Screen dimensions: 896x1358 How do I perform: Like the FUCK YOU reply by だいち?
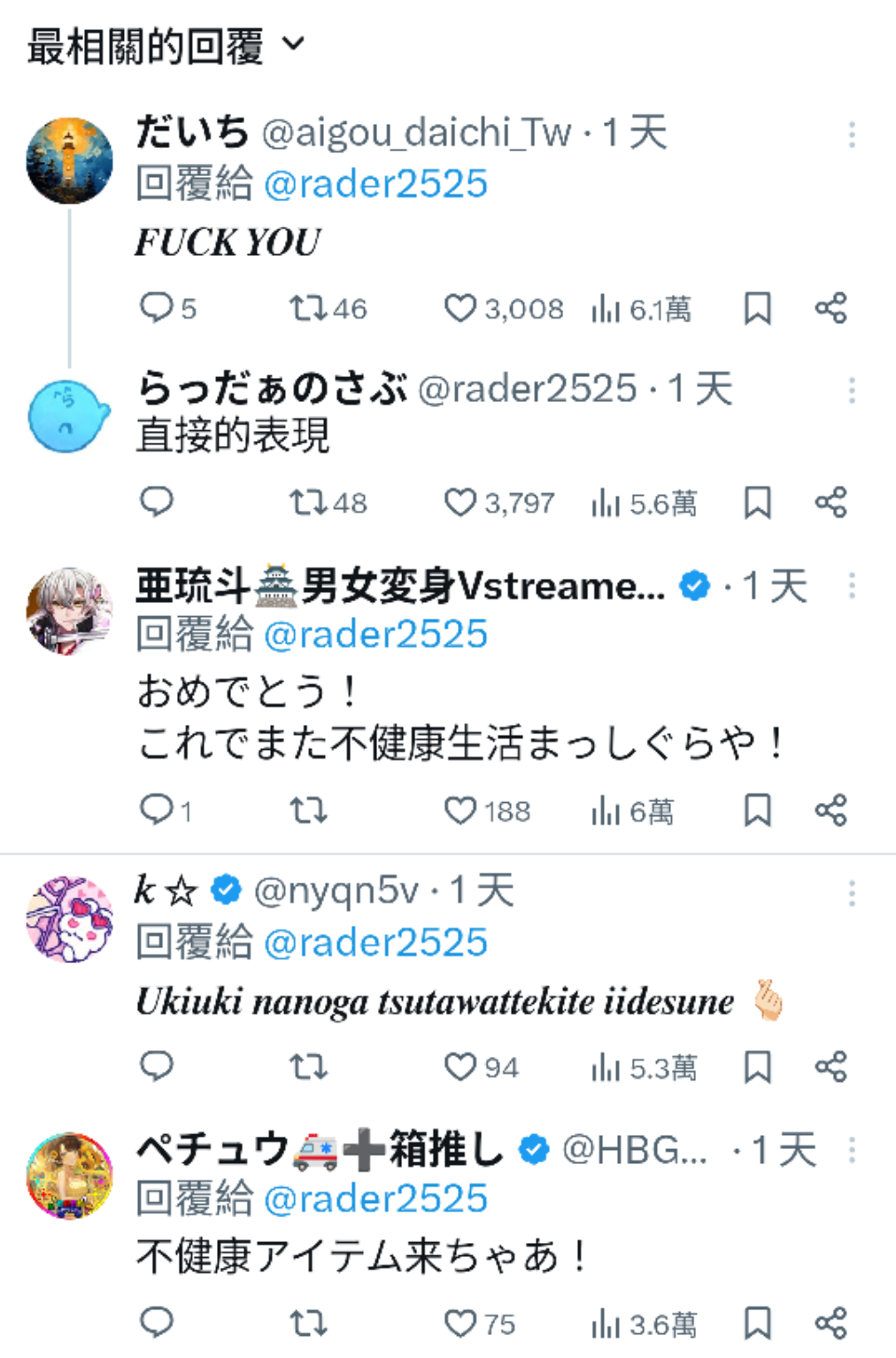[x=460, y=309]
